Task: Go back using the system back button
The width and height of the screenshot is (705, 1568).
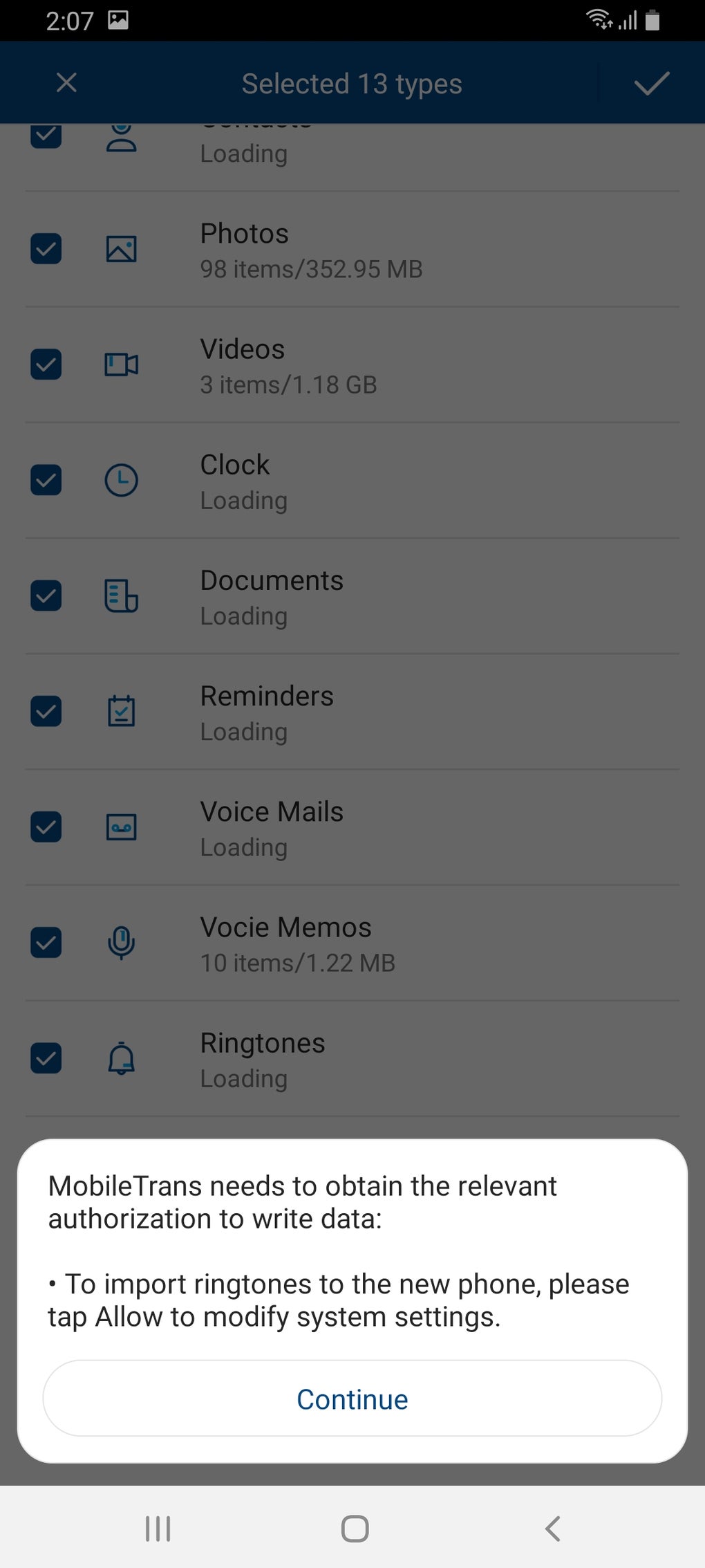Action: [x=552, y=1529]
